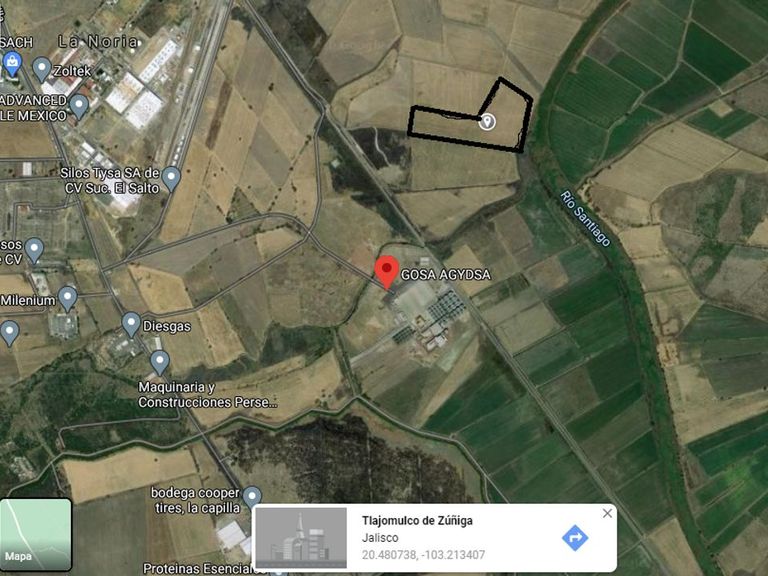
Task: Switch to the Mapa layer view
Action: coord(36,534)
